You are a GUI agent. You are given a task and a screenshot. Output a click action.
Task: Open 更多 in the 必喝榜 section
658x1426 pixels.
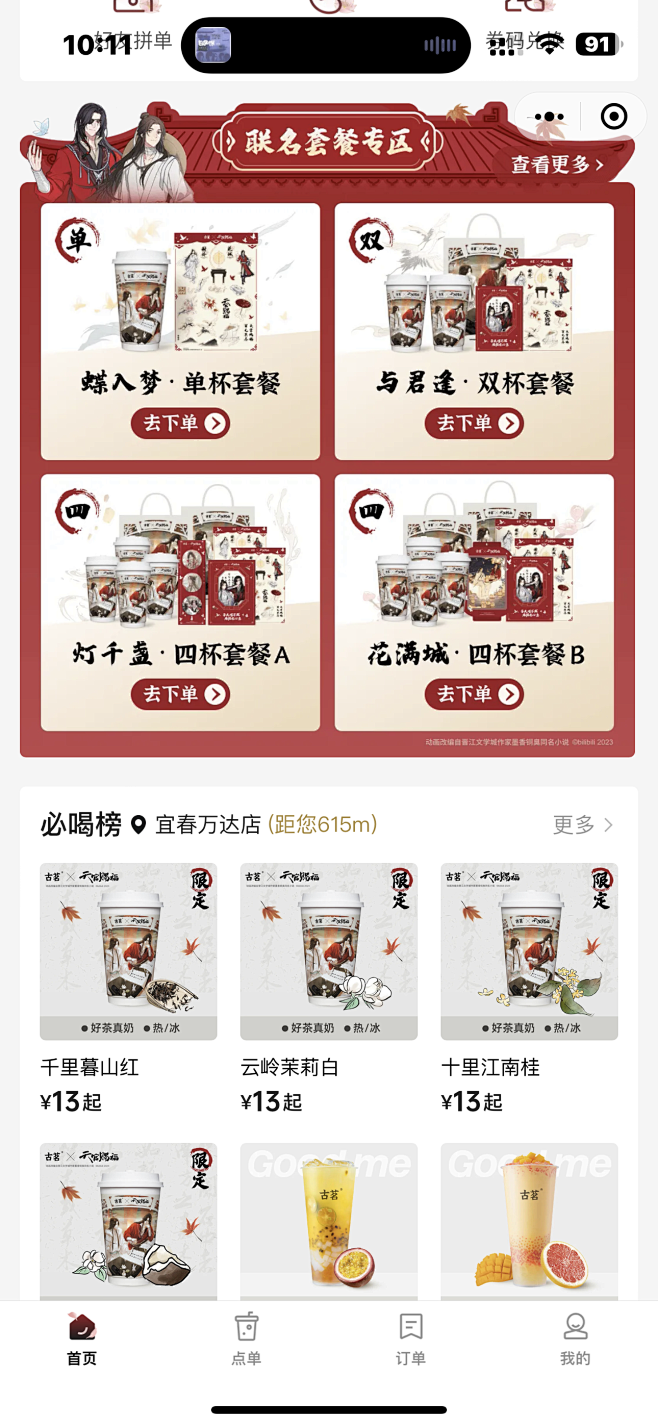point(582,825)
